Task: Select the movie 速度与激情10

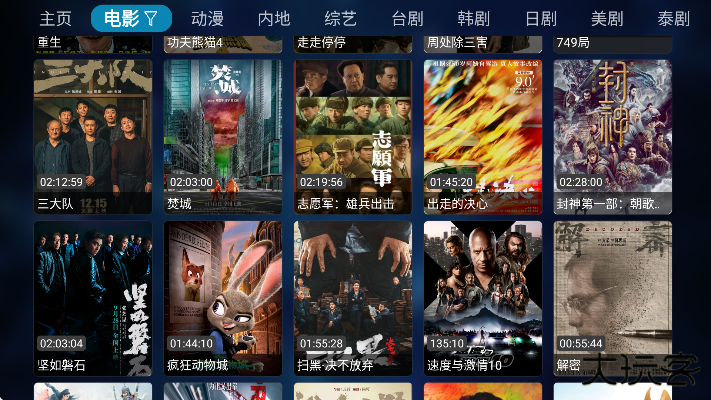Action: (x=483, y=297)
